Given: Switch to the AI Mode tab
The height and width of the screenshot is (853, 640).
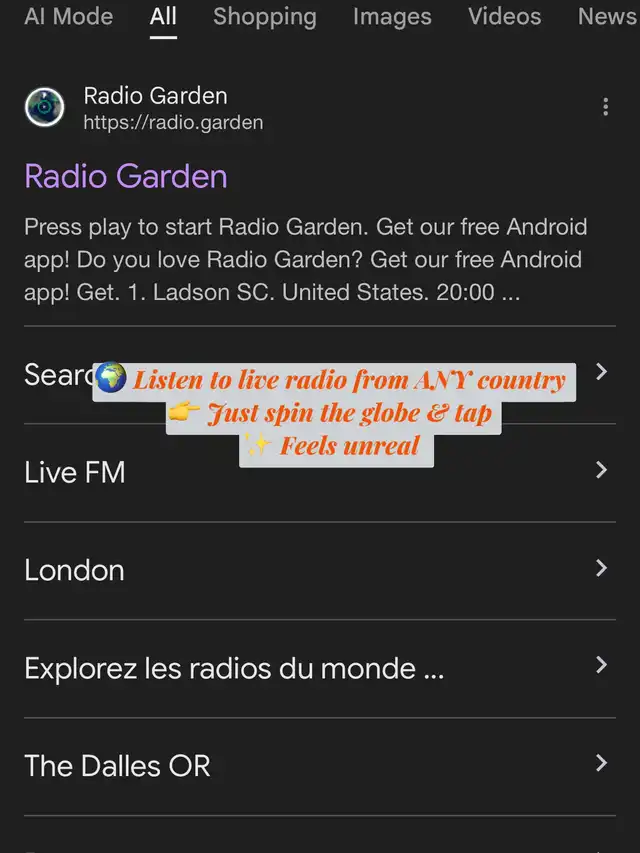Looking at the screenshot, I should click(x=68, y=17).
